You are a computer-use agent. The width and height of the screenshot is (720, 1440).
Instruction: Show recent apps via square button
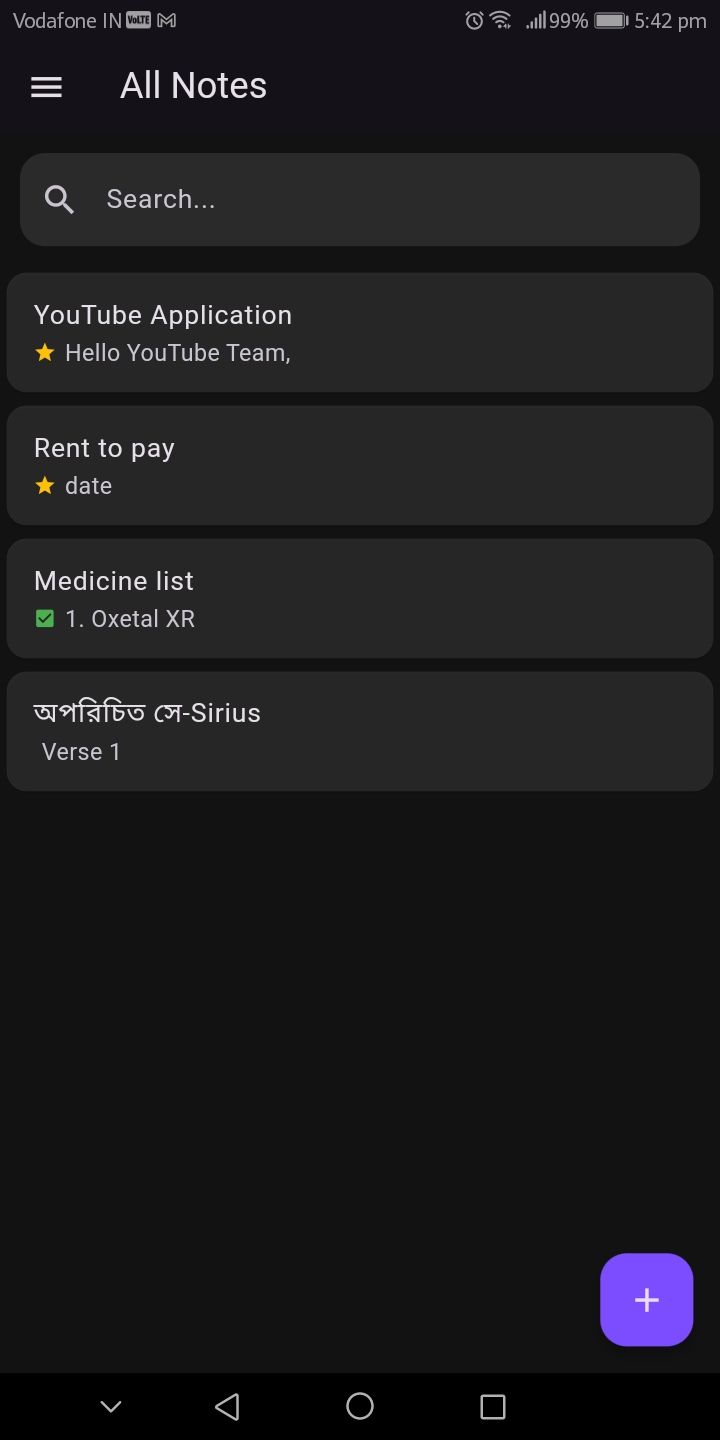click(492, 1407)
